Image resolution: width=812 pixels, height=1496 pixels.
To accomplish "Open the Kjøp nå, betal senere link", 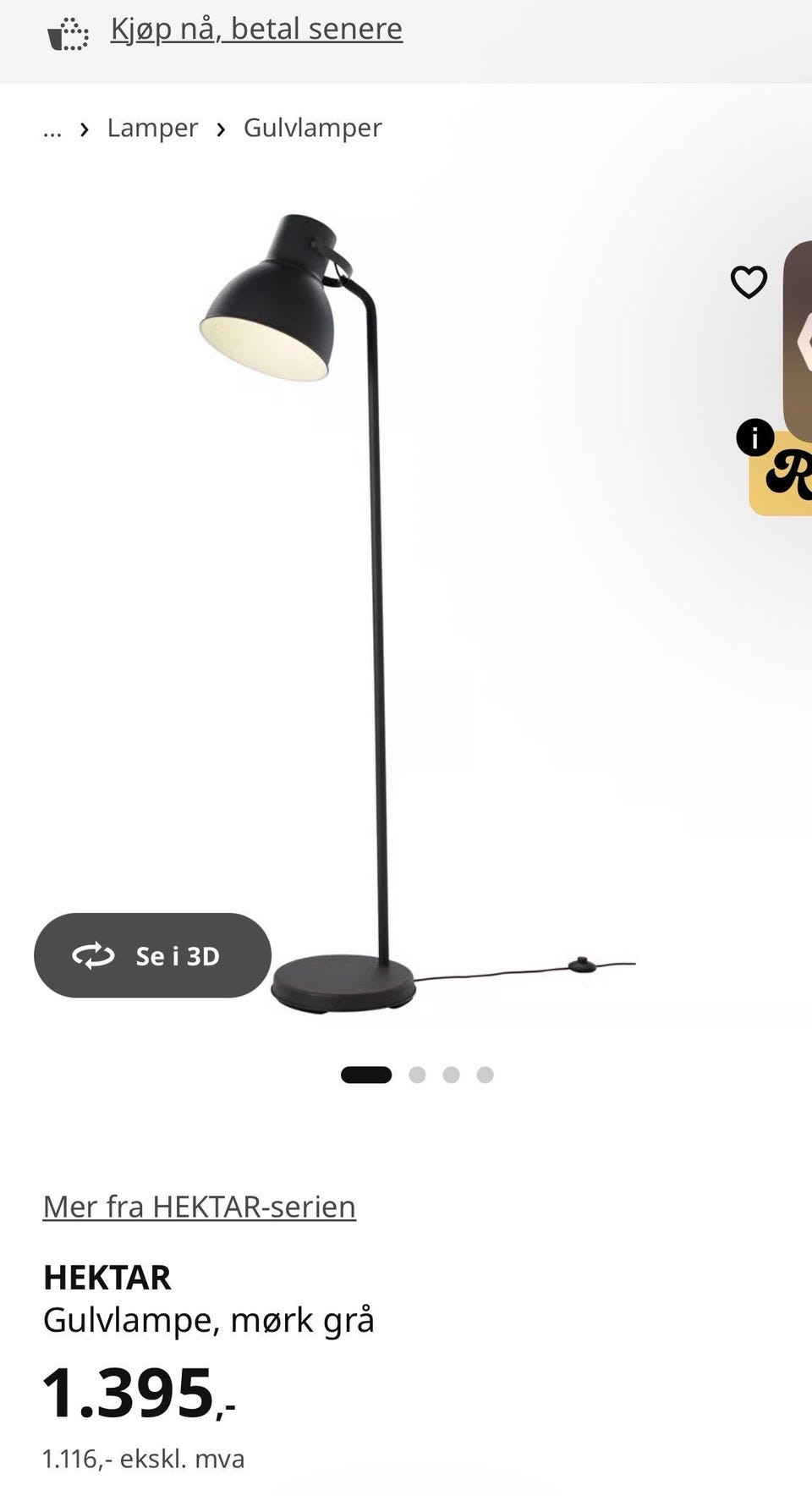I will click(256, 29).
